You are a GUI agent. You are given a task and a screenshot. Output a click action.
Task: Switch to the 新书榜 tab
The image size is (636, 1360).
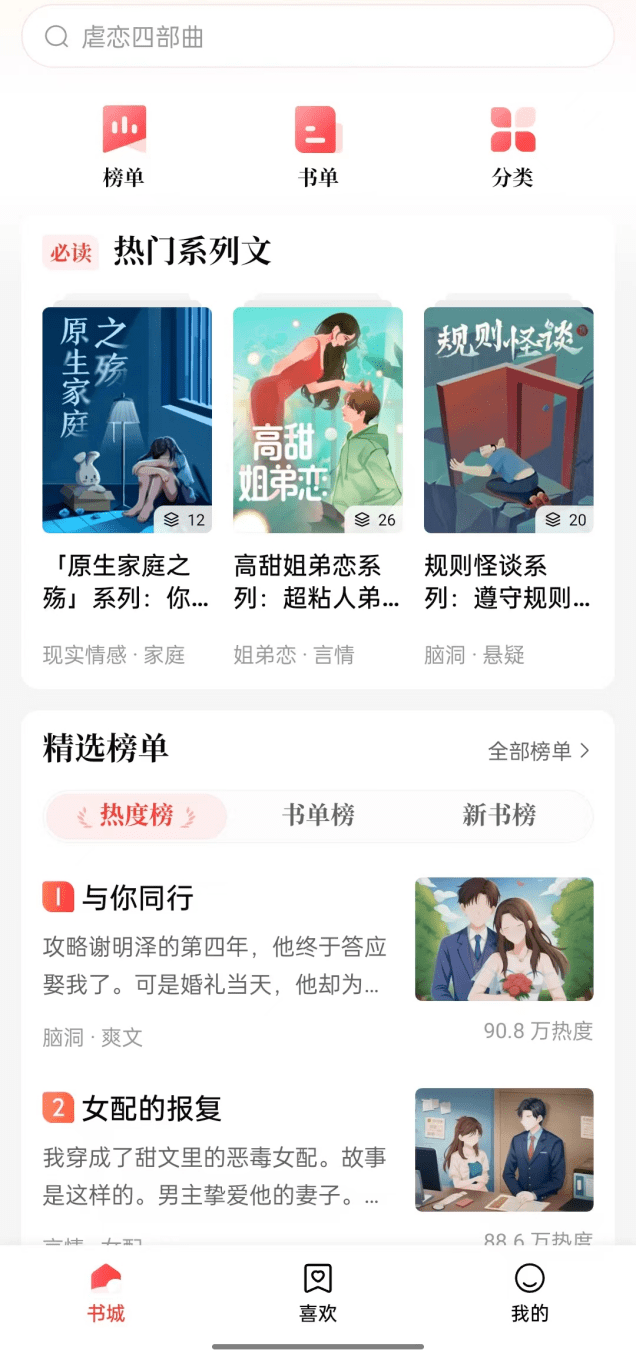point(499,816)
